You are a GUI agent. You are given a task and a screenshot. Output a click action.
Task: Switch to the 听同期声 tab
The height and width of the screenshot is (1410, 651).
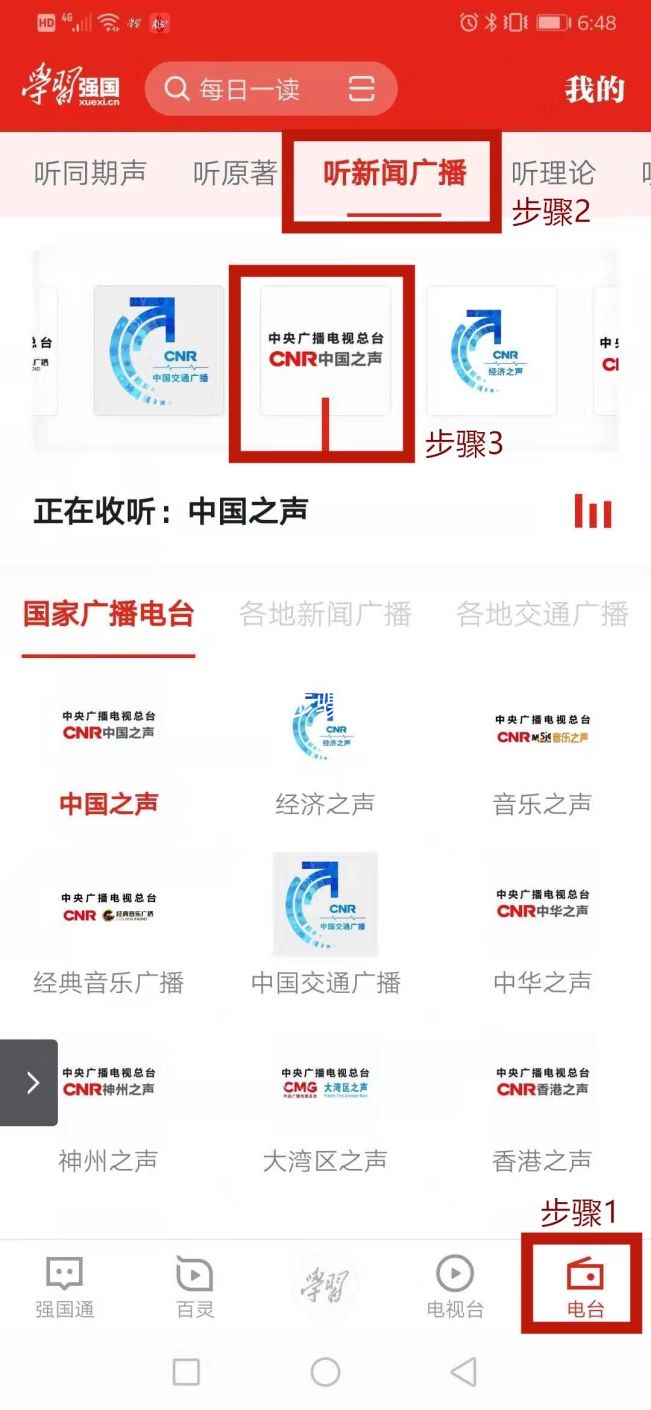tap(90, 174)
